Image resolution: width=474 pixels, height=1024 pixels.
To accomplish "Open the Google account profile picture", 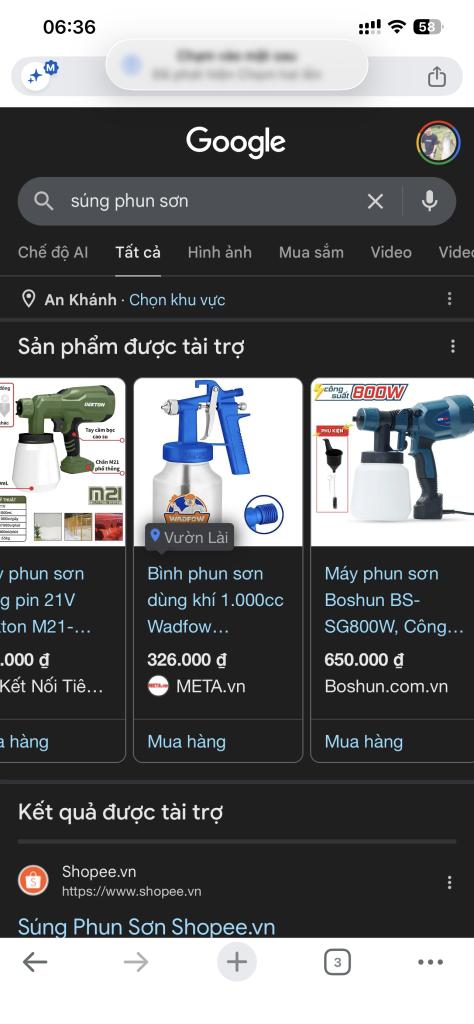I will coord(438,142).
